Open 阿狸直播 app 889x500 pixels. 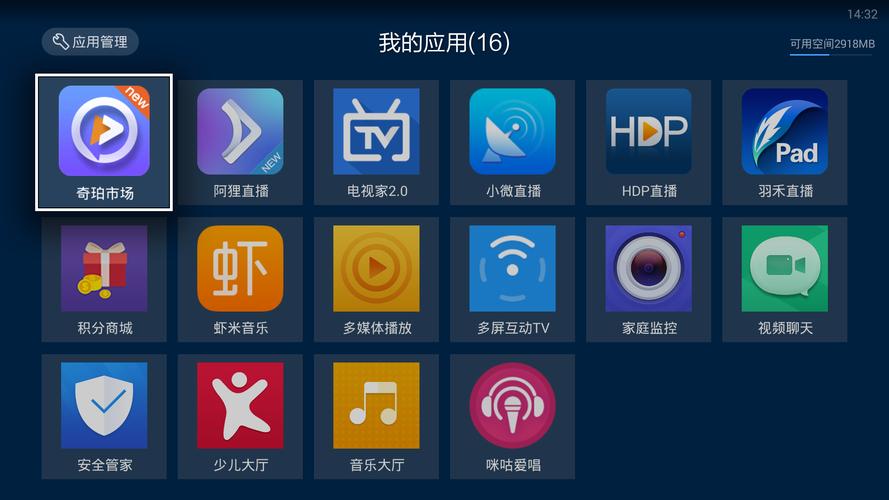[240, 142]
